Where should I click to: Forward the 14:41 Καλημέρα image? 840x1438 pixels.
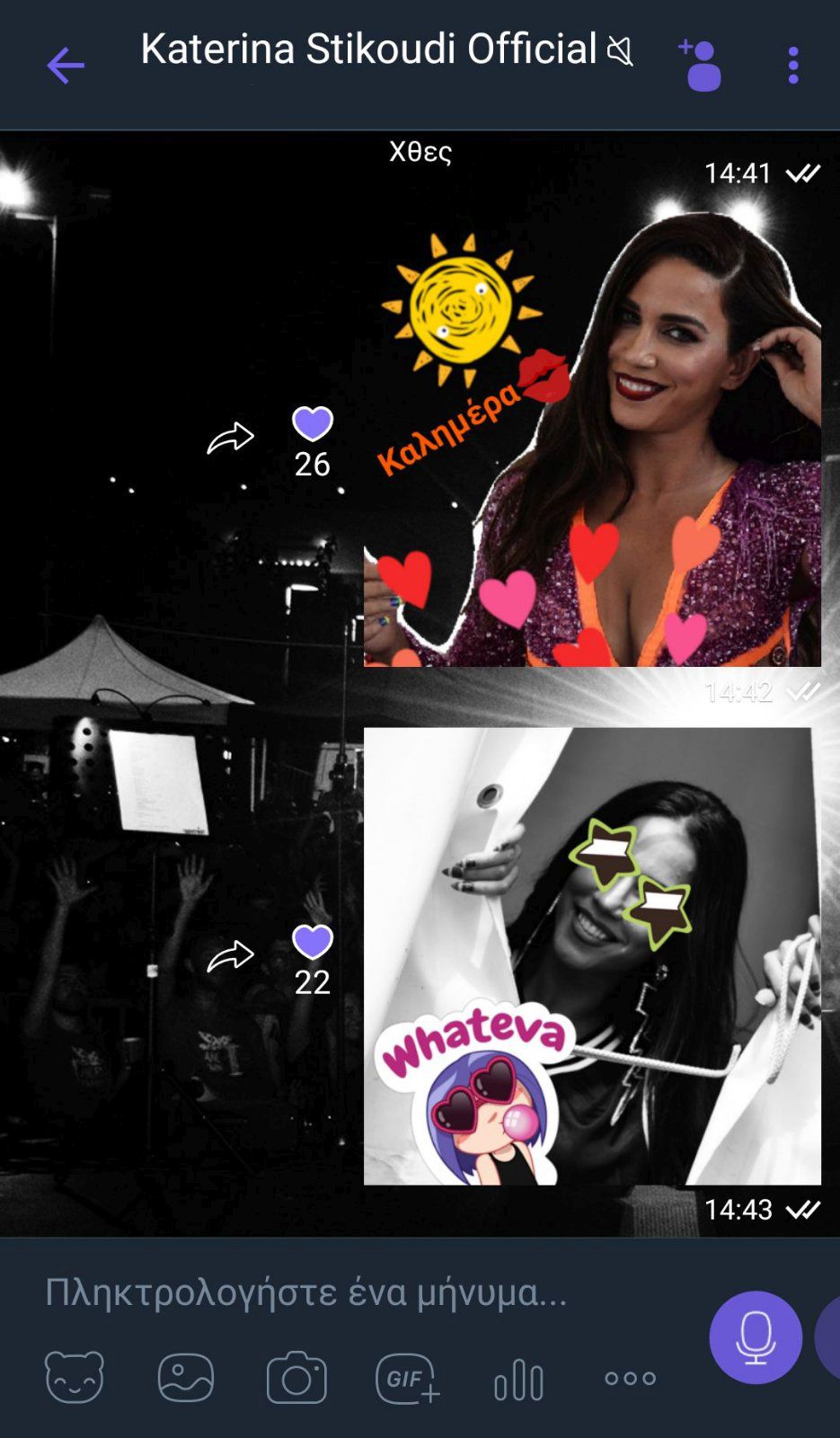tap(231, 438)
